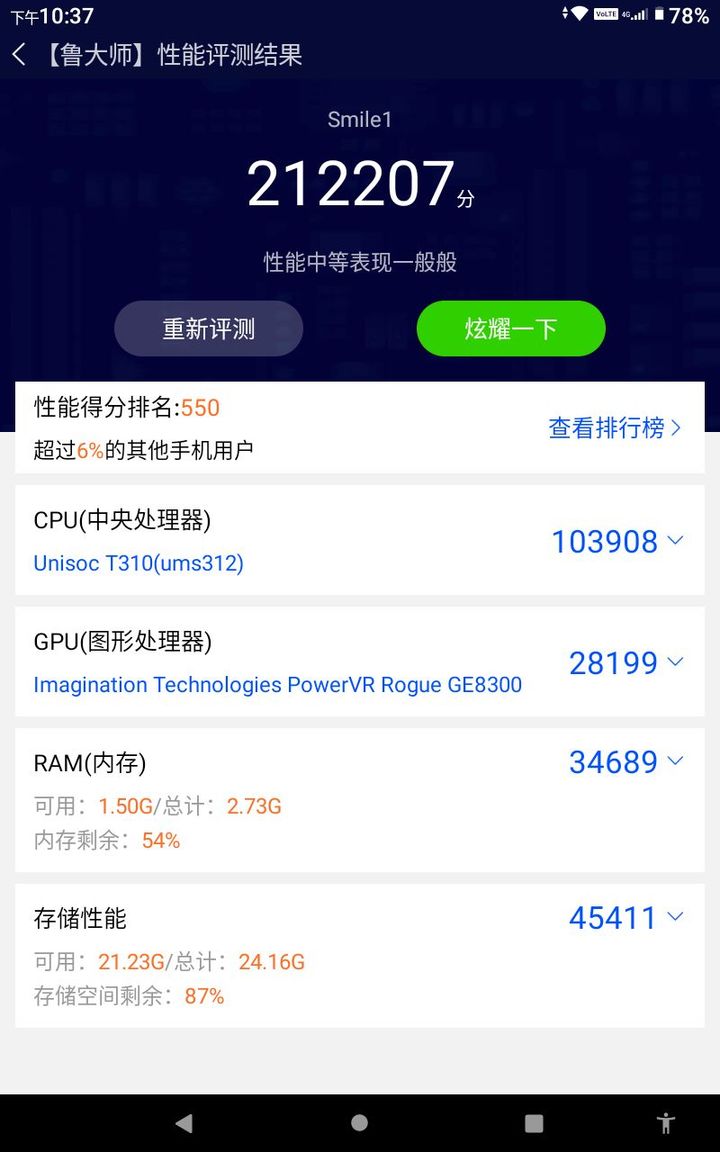This screenshot has height=1152, width=720.
Task: Tap the 重新评测 button to retest
Action: click(209, 328)
